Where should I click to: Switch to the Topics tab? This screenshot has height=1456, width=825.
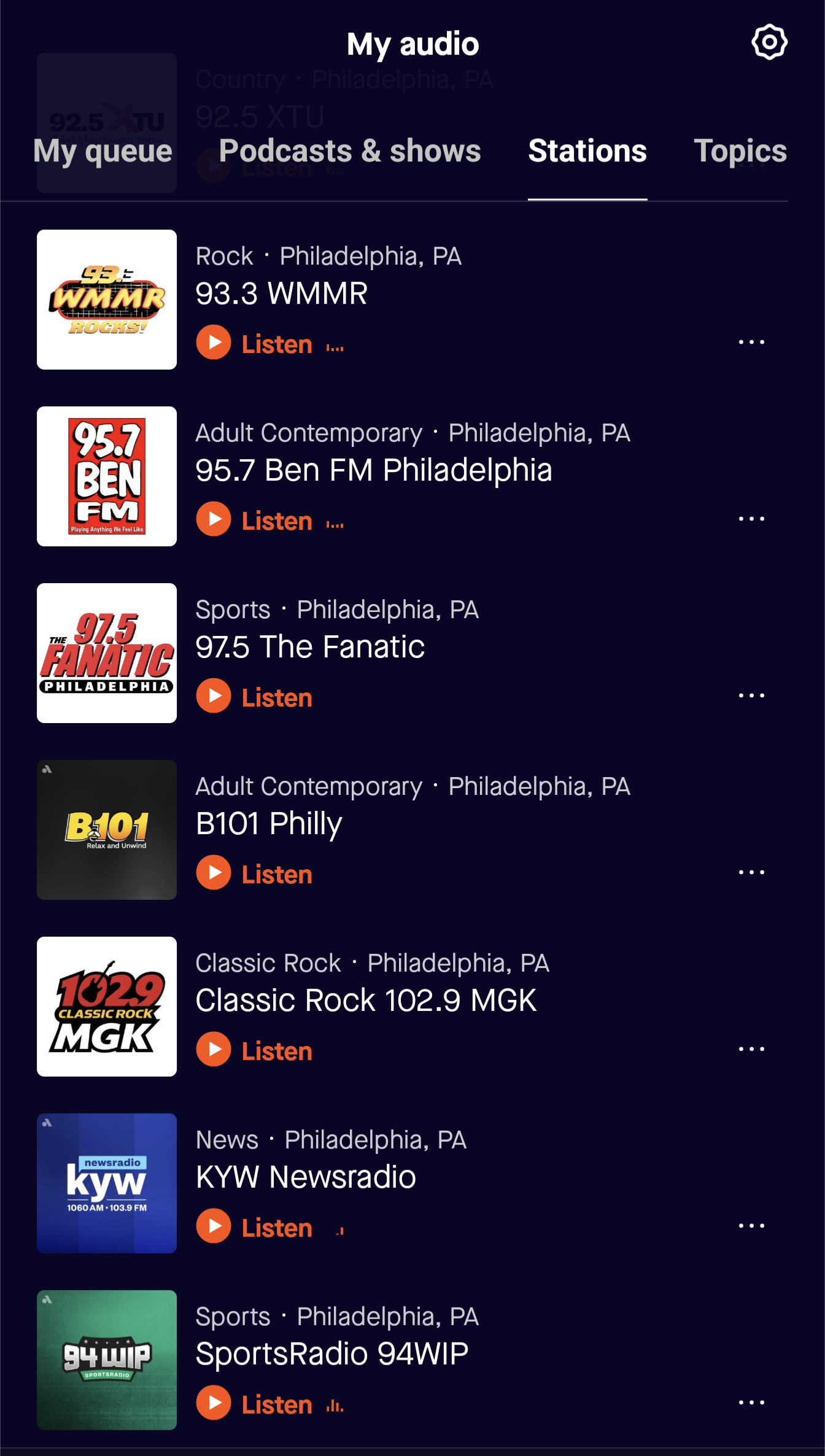coord(740,151)
